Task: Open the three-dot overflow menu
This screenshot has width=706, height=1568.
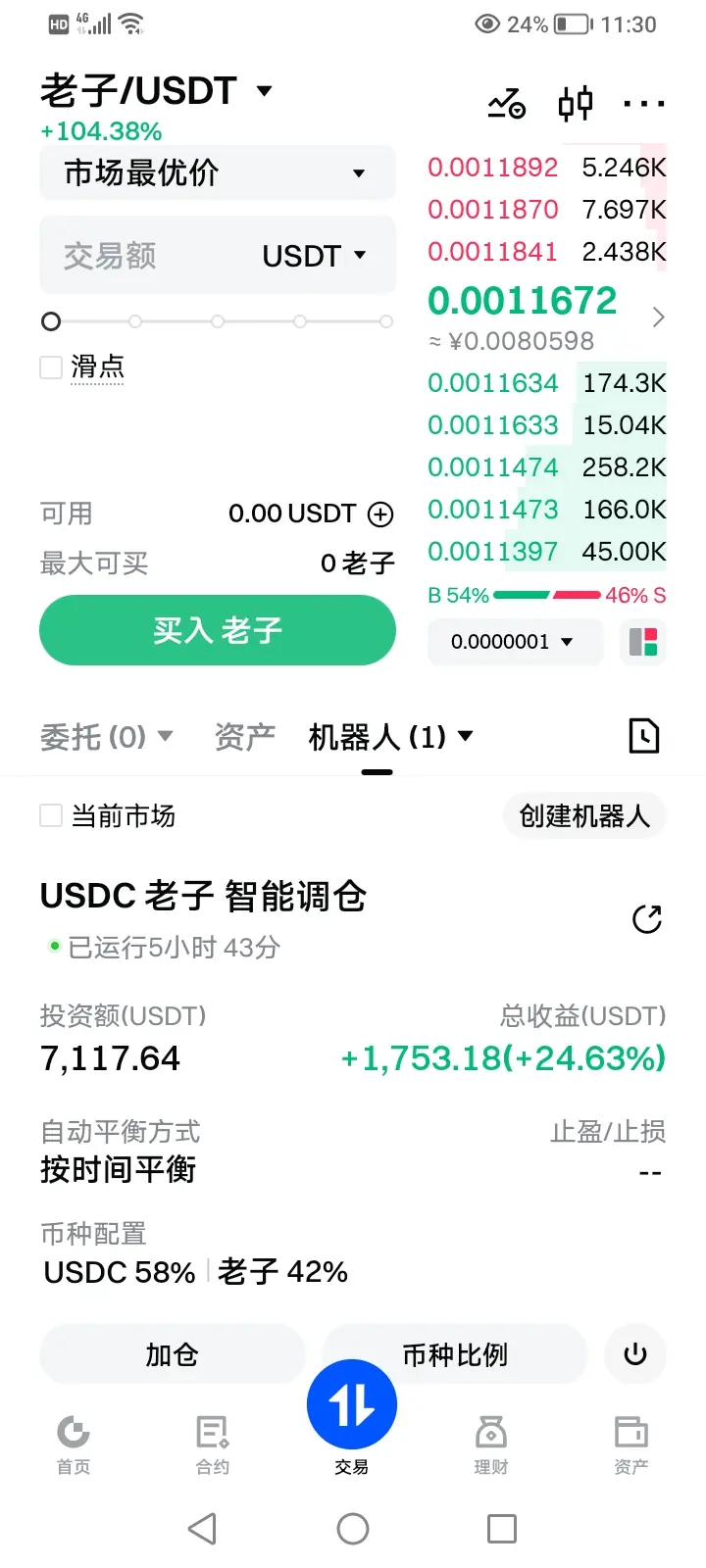Action: 643,103
